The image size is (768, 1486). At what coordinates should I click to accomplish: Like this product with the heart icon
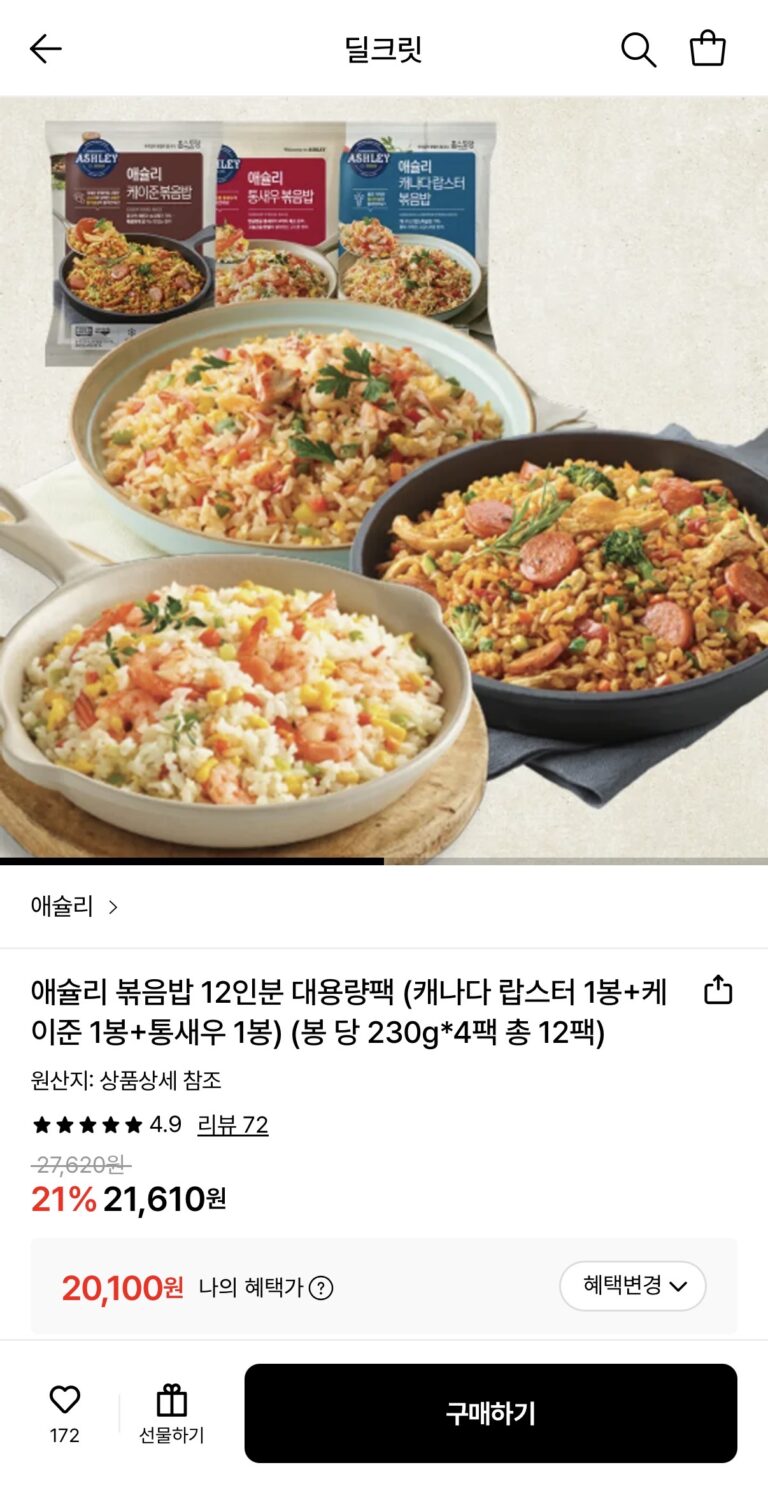click(x=65, y=1400)
